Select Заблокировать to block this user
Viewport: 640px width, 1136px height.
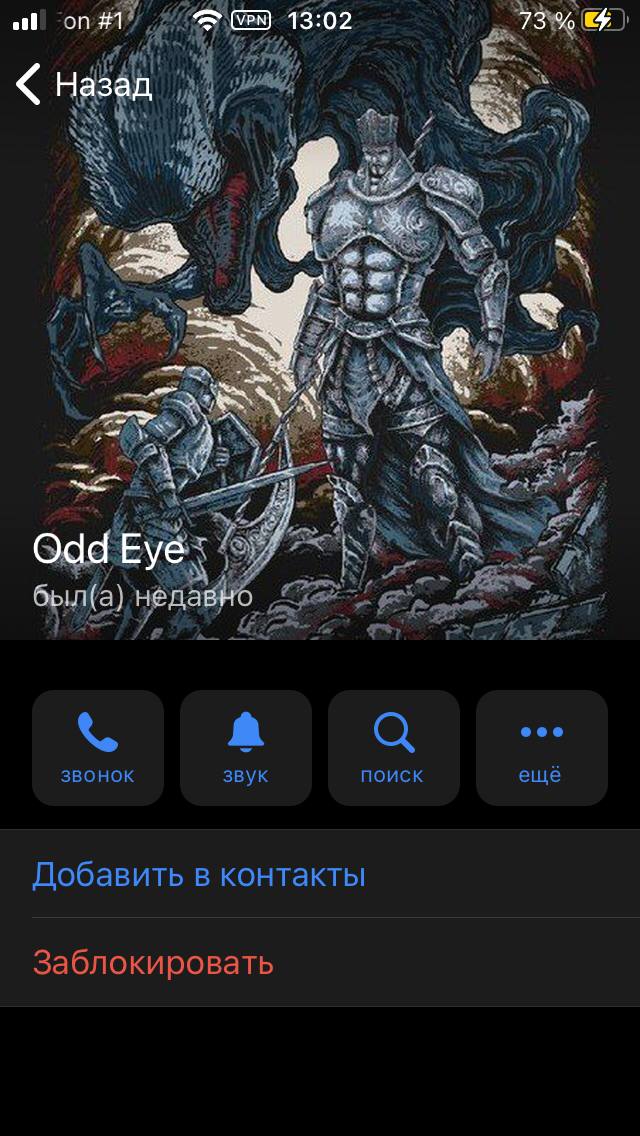[x=153, y=963]
